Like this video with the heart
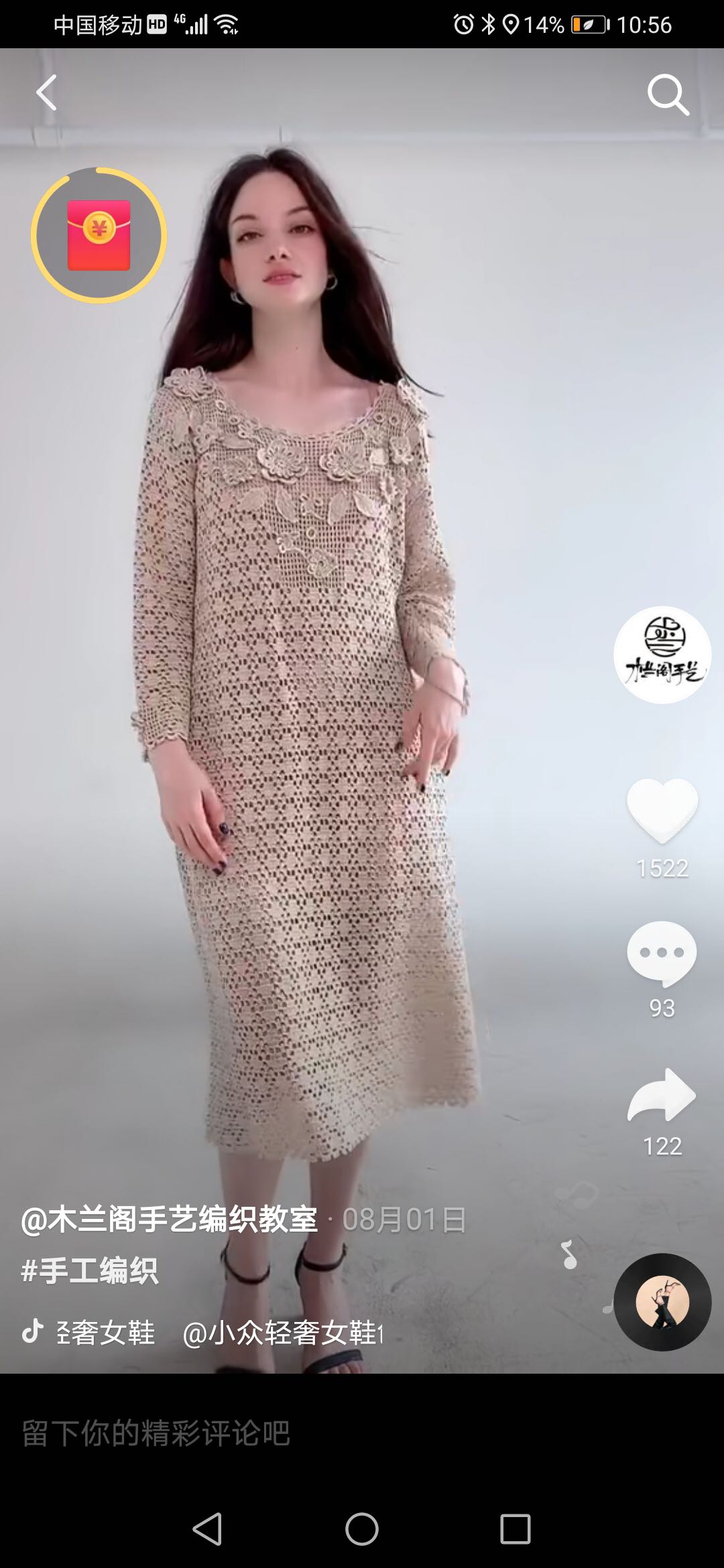The image size is (724, 1568). coord(662,809)
